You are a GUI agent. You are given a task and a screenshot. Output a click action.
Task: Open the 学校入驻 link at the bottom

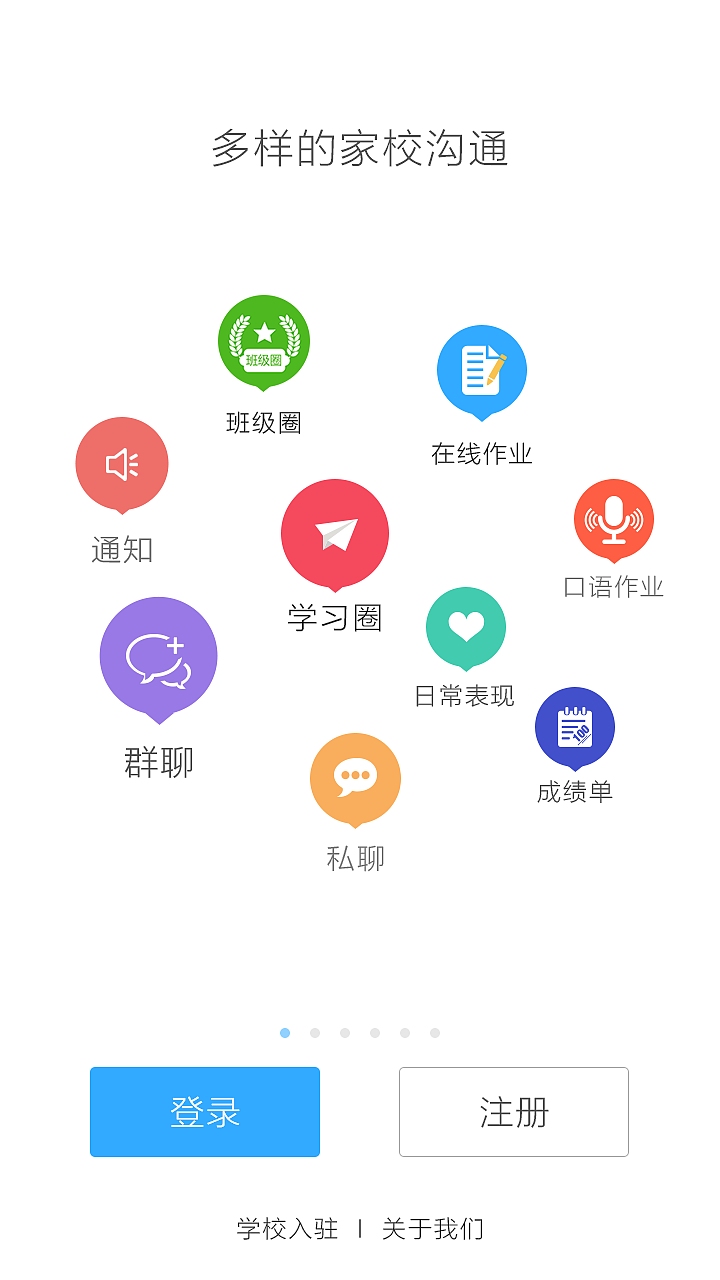283,1229
